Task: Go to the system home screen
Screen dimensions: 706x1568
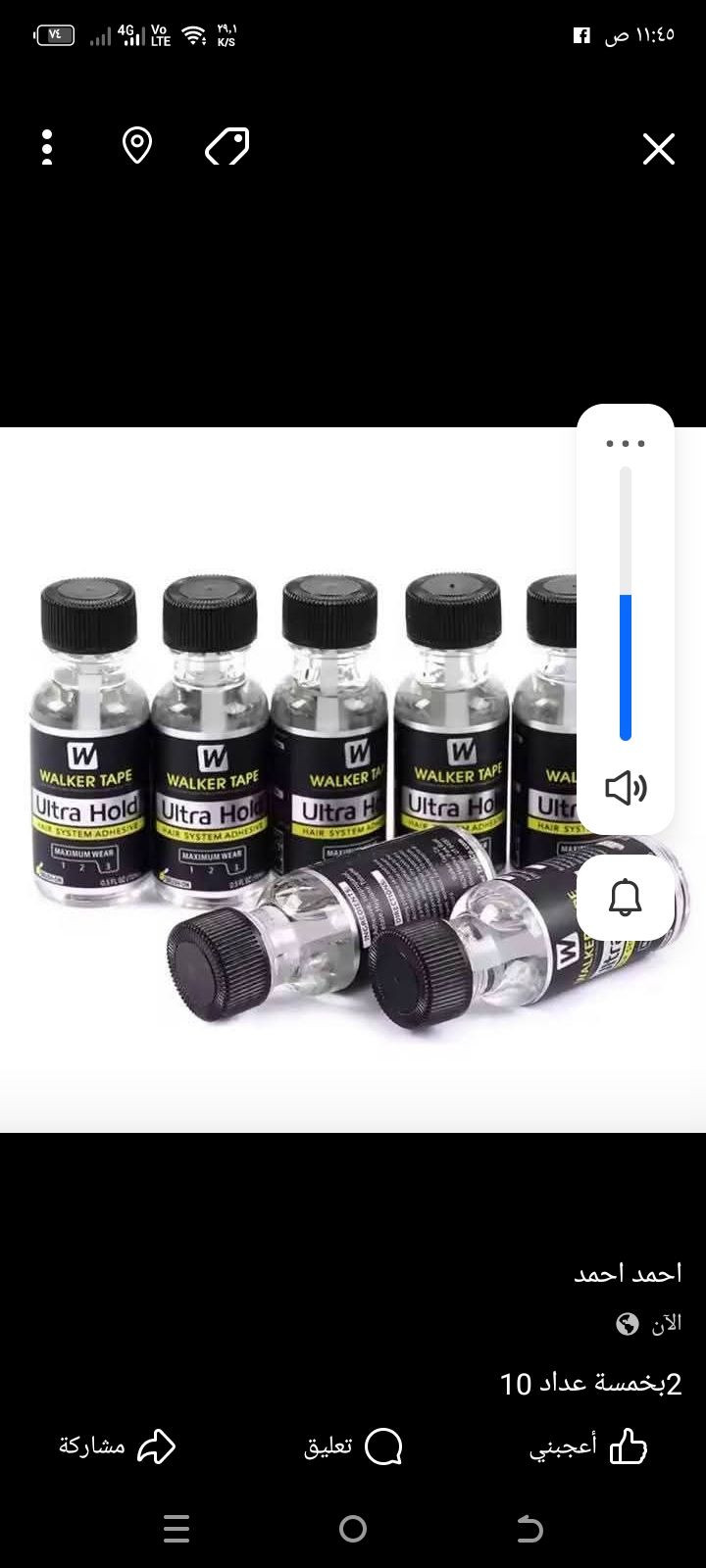Action: (x=353, y=1529)
